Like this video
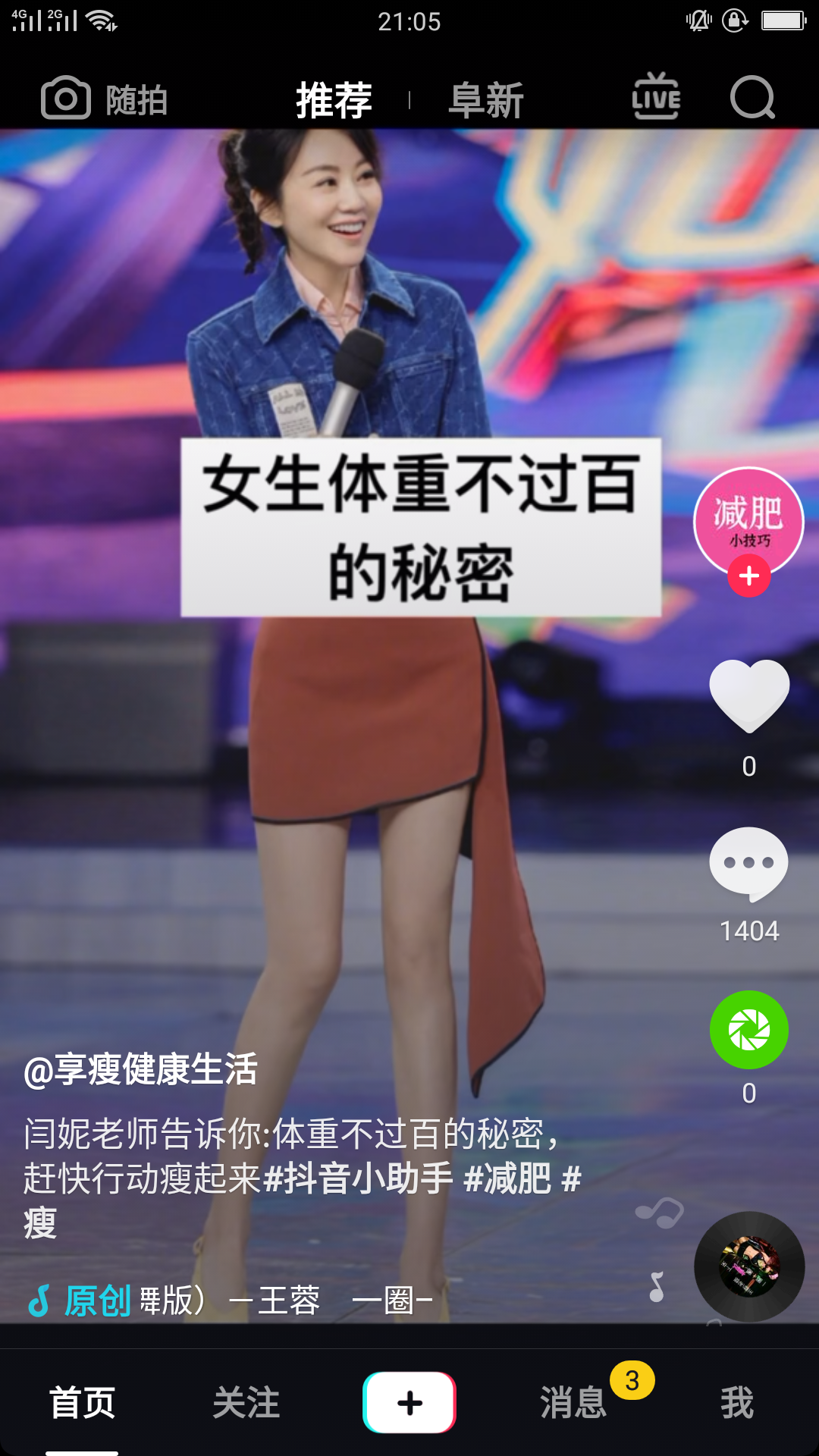This screenshot has height=1456, width=819. pyautogui.click(x=749, y=695)
